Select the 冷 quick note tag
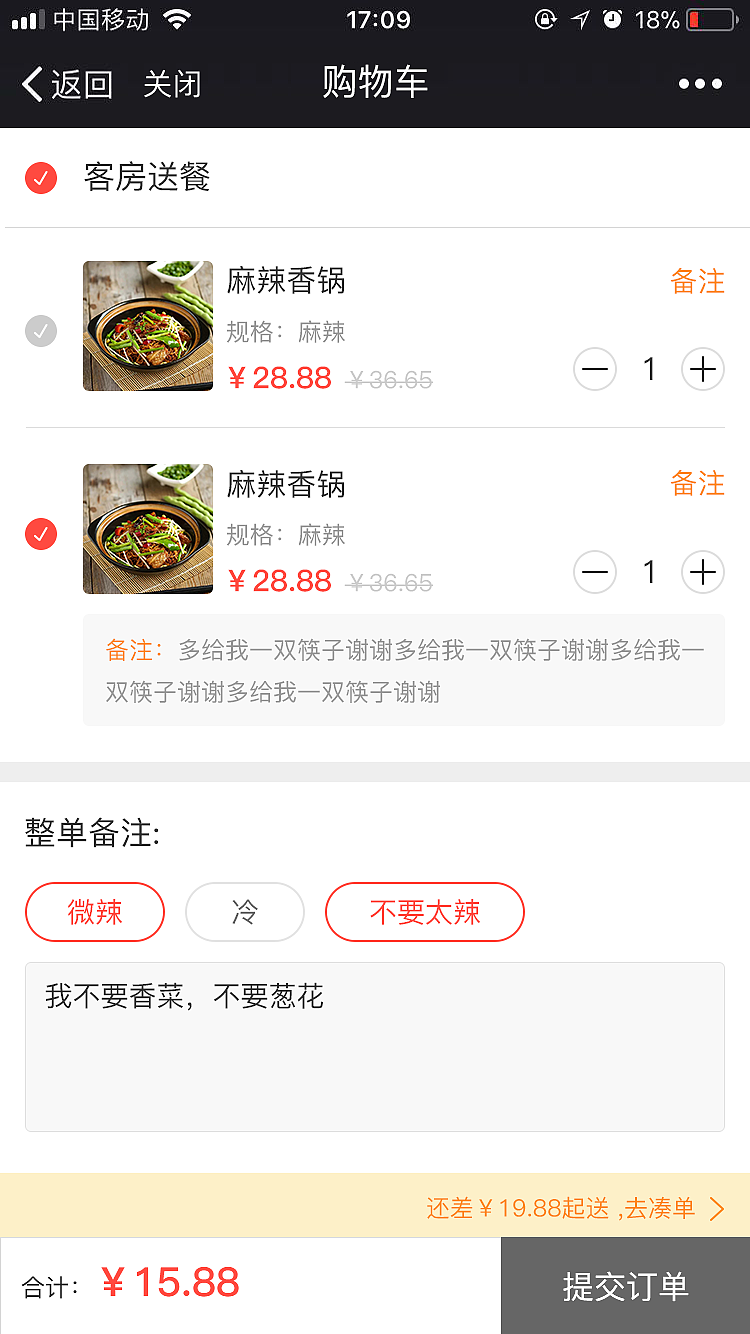The image size is (750, 1334). coord(244,912)
